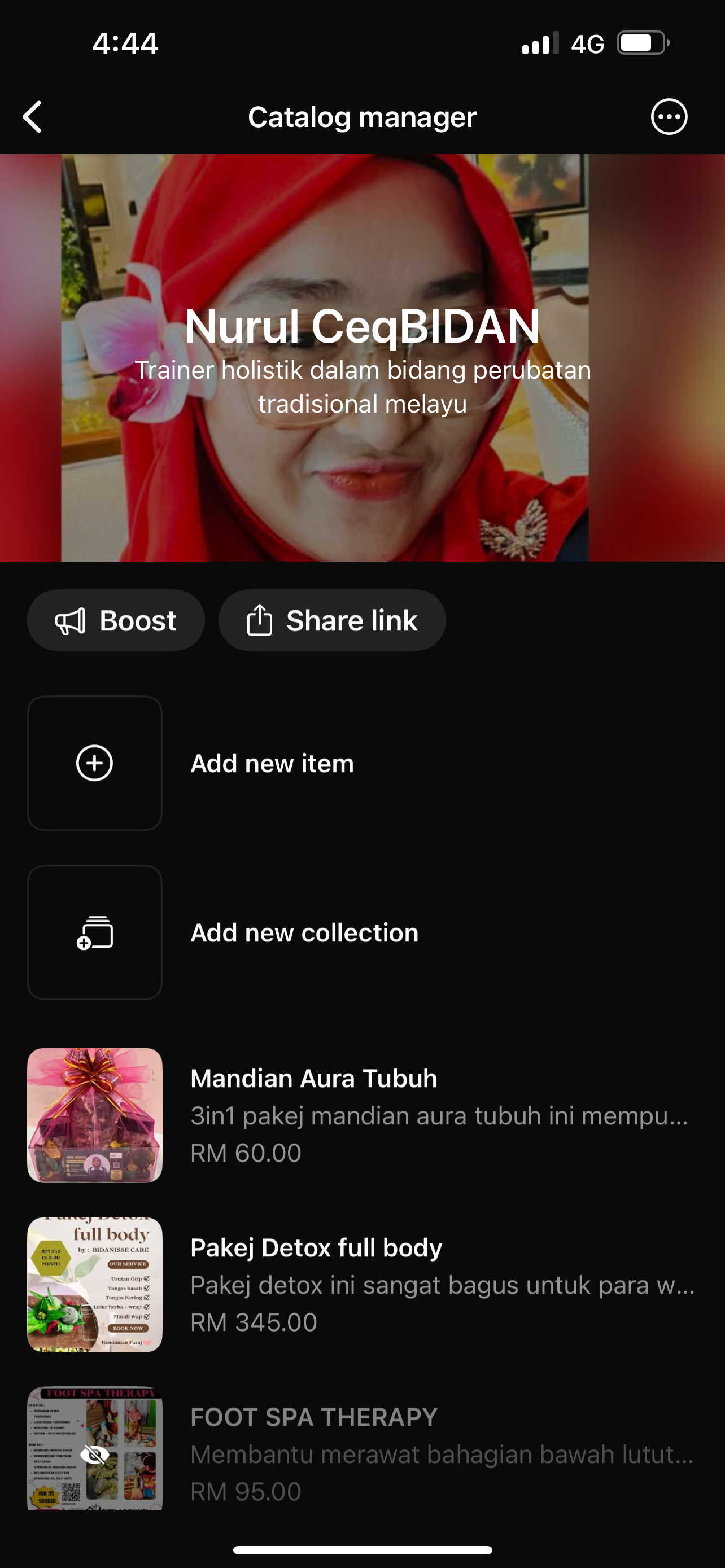
Task: Select the FOOT SPA THERAPY item
Action: tap(361, 1453)
